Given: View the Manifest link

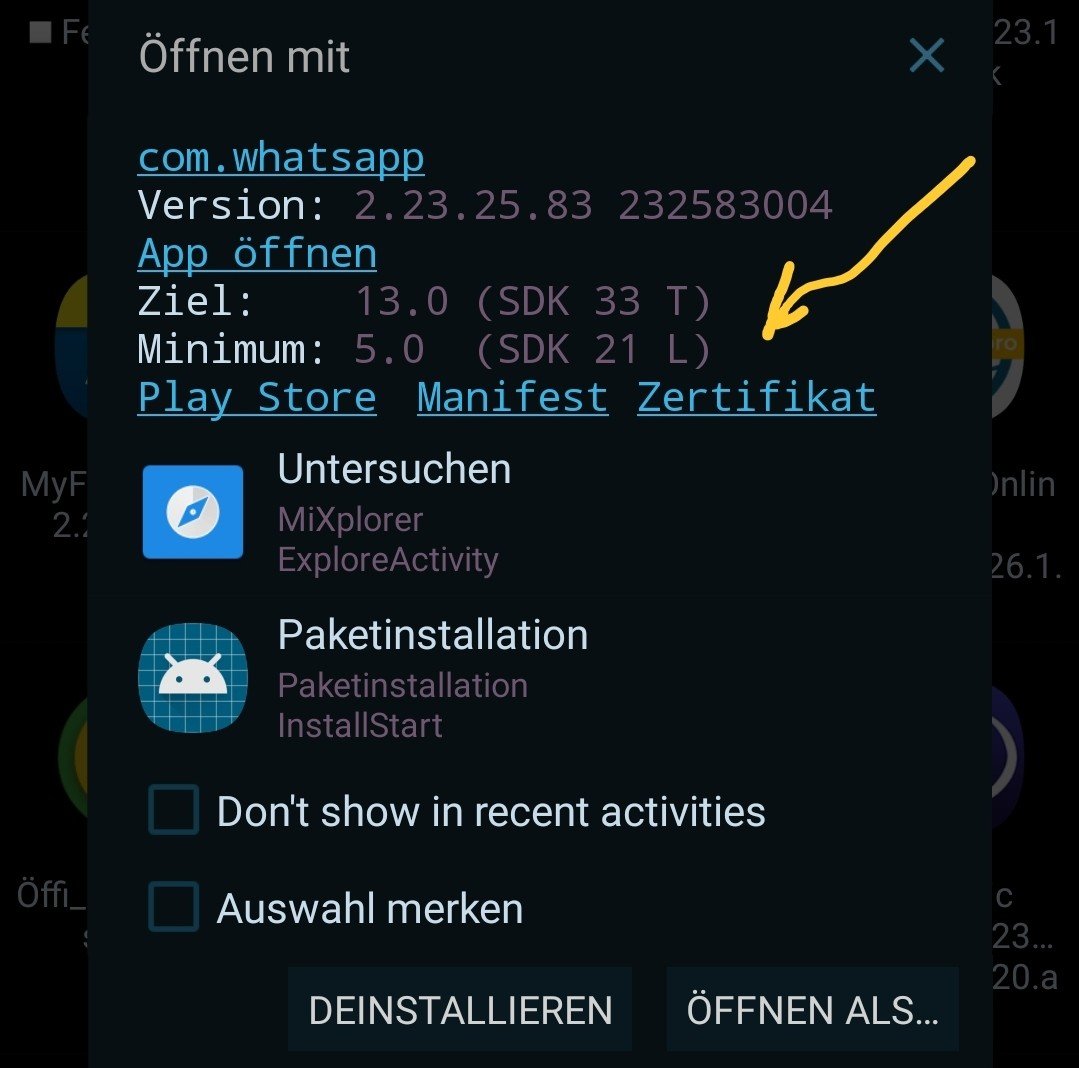Looking at the screenshot, I should 512,398.
